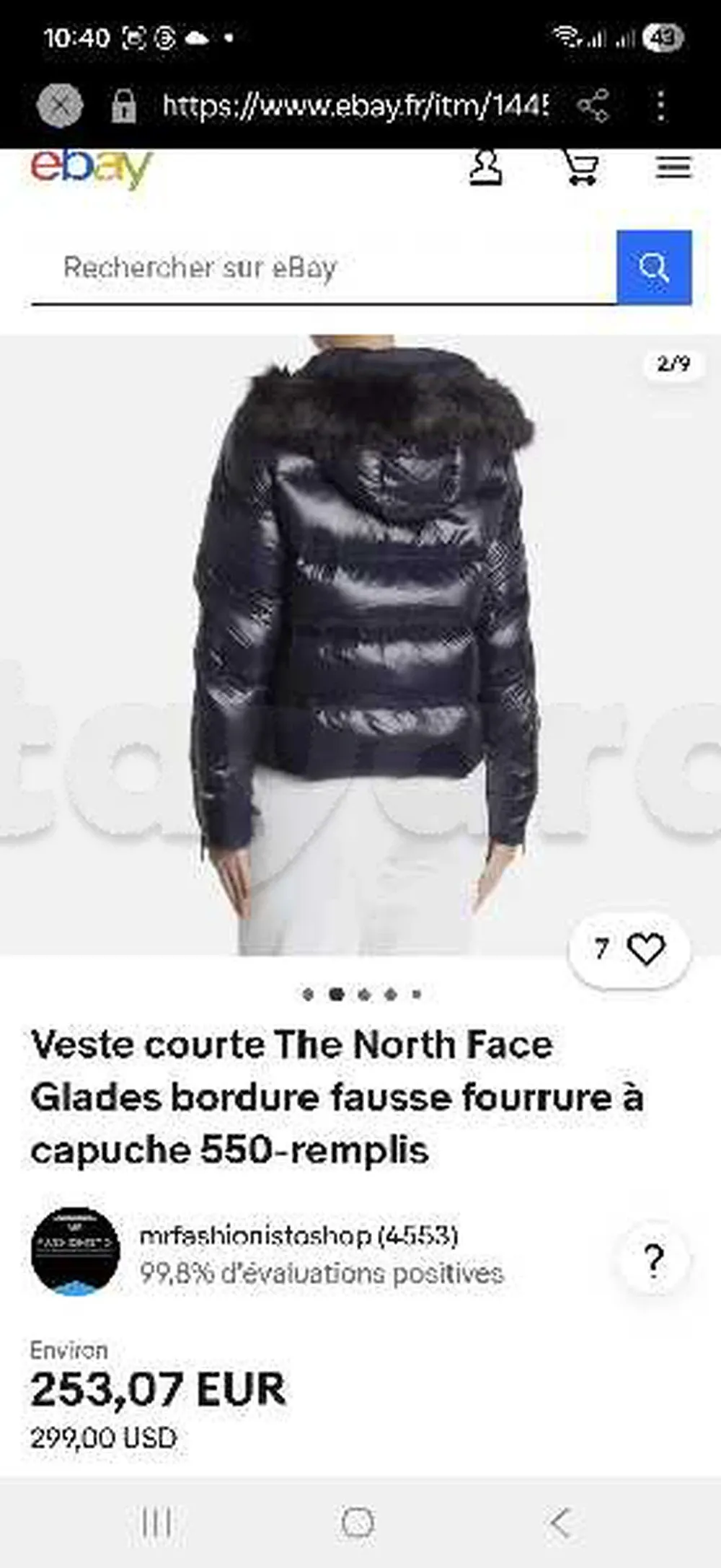Open the eBay account profile icon

pos(486,168)
